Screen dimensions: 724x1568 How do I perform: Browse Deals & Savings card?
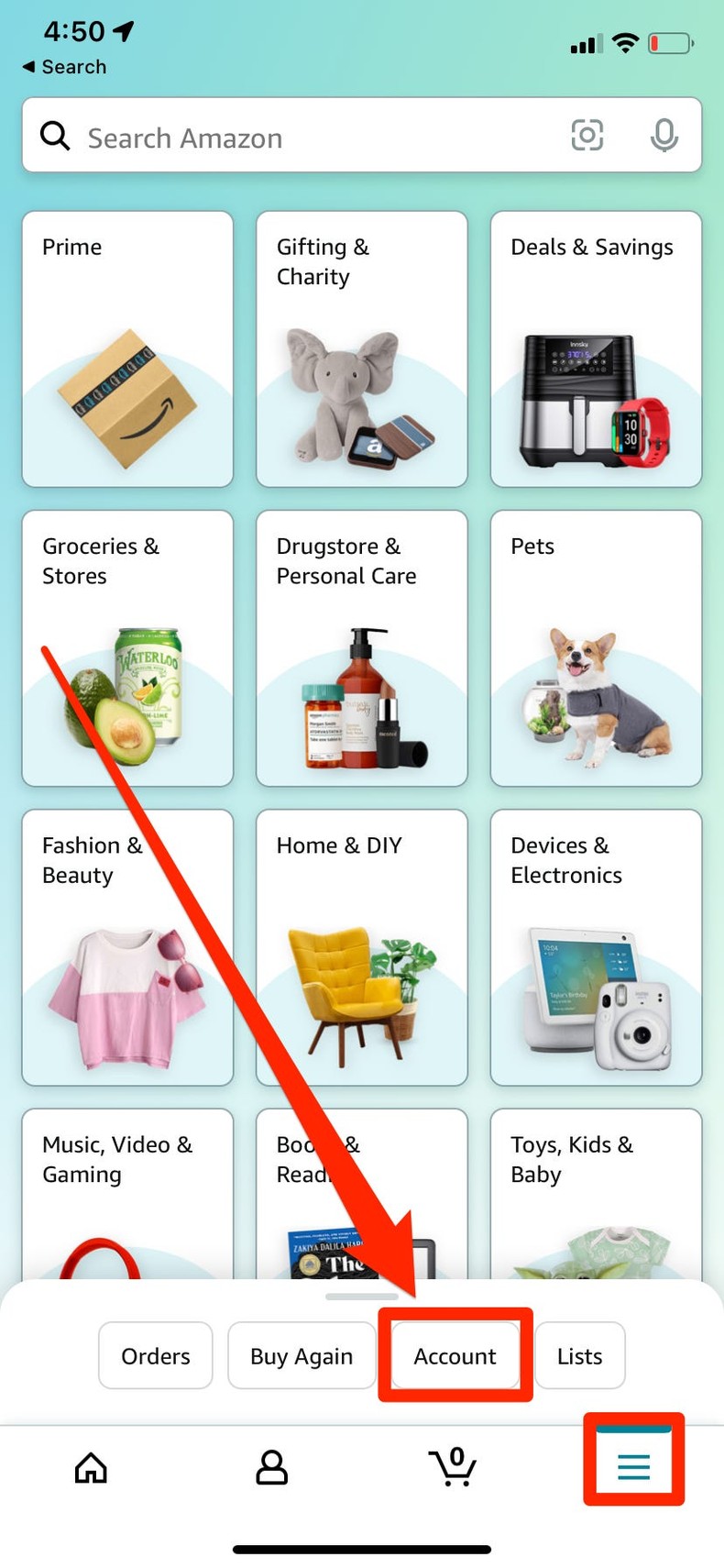pyautogui.click(x=596, y=348)
